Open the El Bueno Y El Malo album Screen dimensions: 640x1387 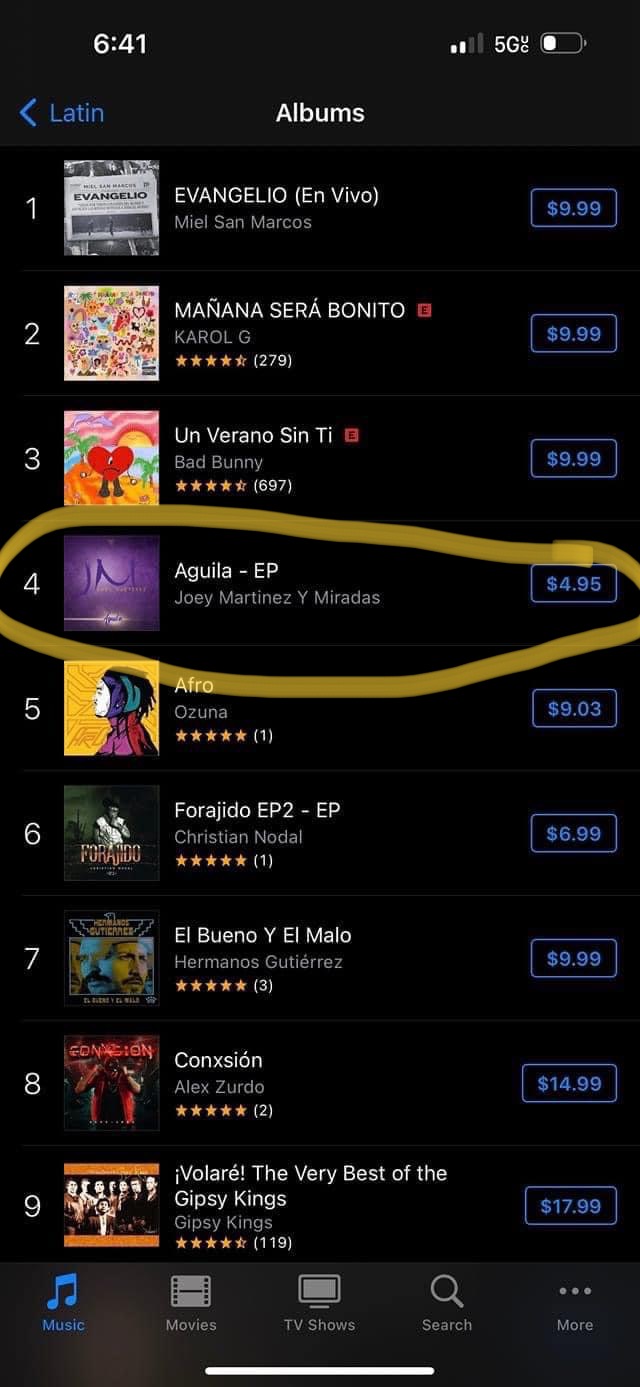tap(262, 957)
